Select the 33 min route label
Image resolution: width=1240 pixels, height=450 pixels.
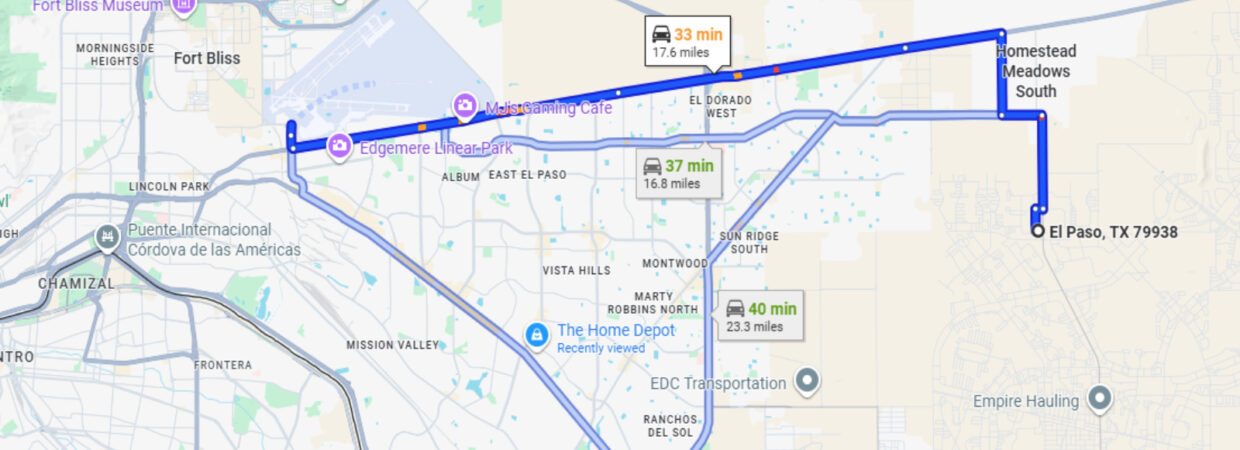click(687, 41)
